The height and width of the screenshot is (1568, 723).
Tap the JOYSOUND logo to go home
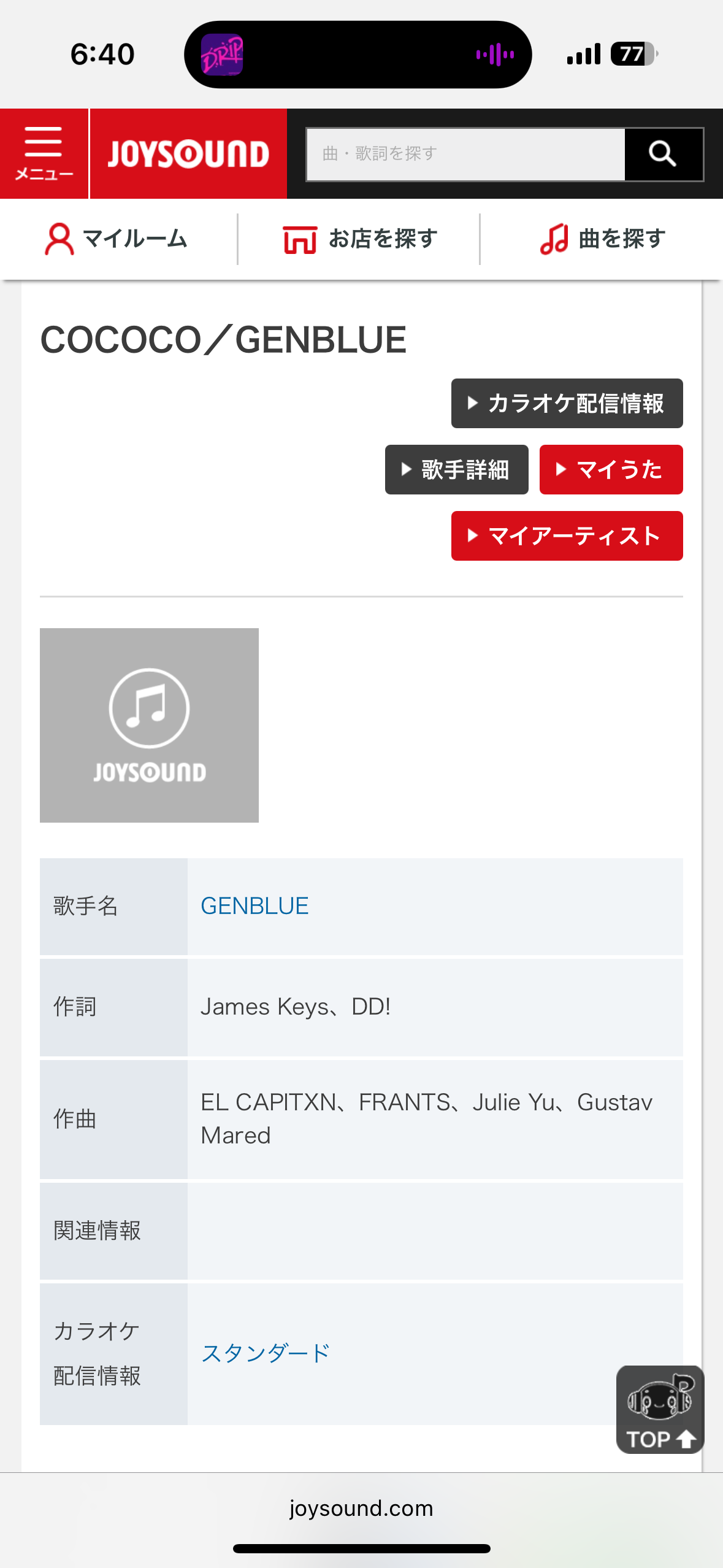coord(188,154)
